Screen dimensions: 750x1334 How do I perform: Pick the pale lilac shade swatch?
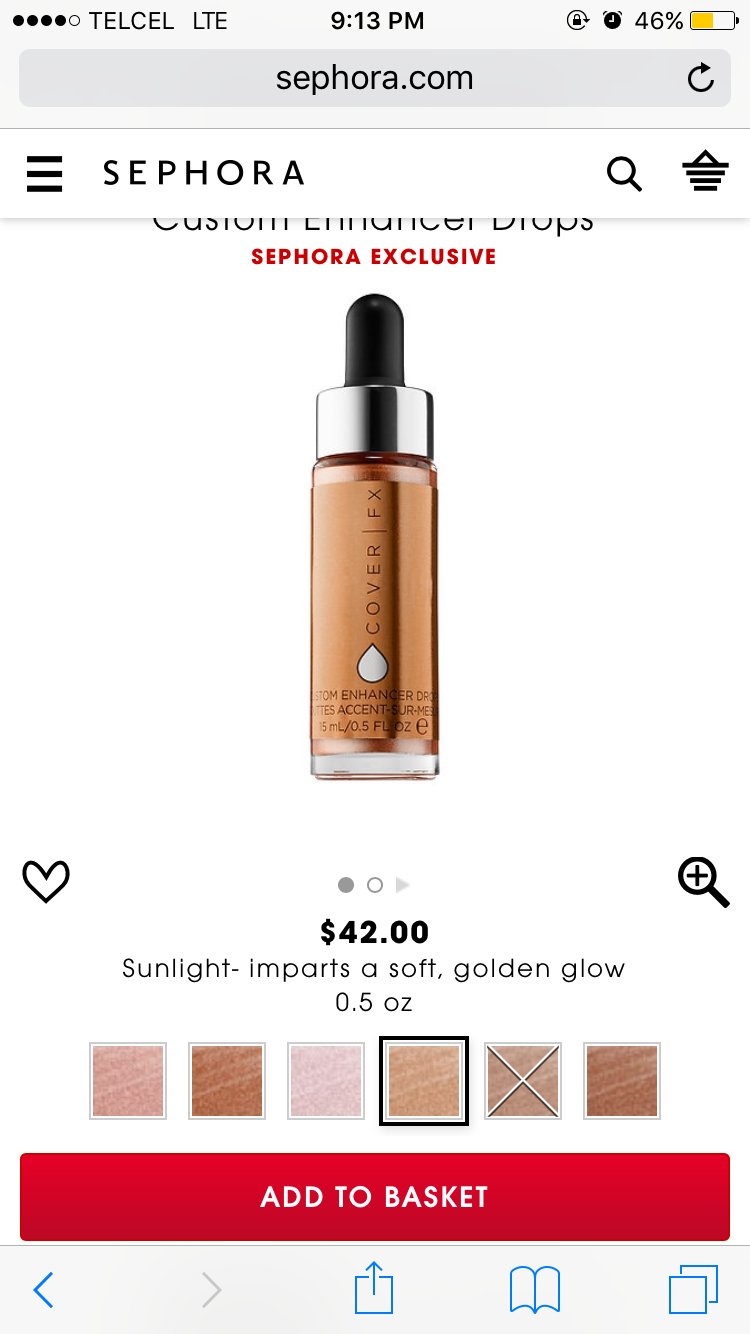(x=326, y=1080)
